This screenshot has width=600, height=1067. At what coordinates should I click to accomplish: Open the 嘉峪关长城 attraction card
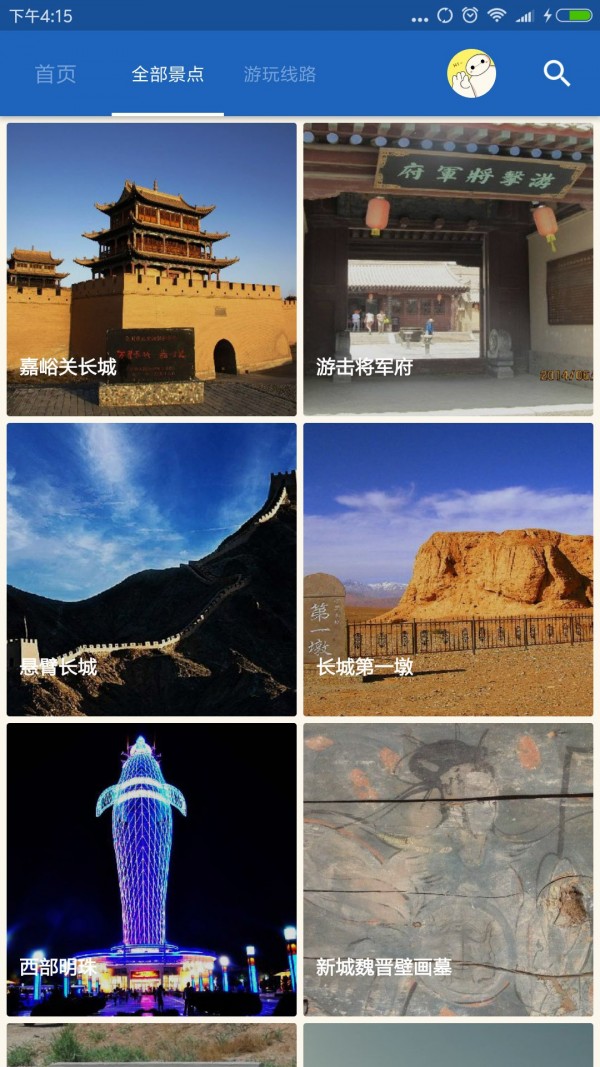[152, 269]
